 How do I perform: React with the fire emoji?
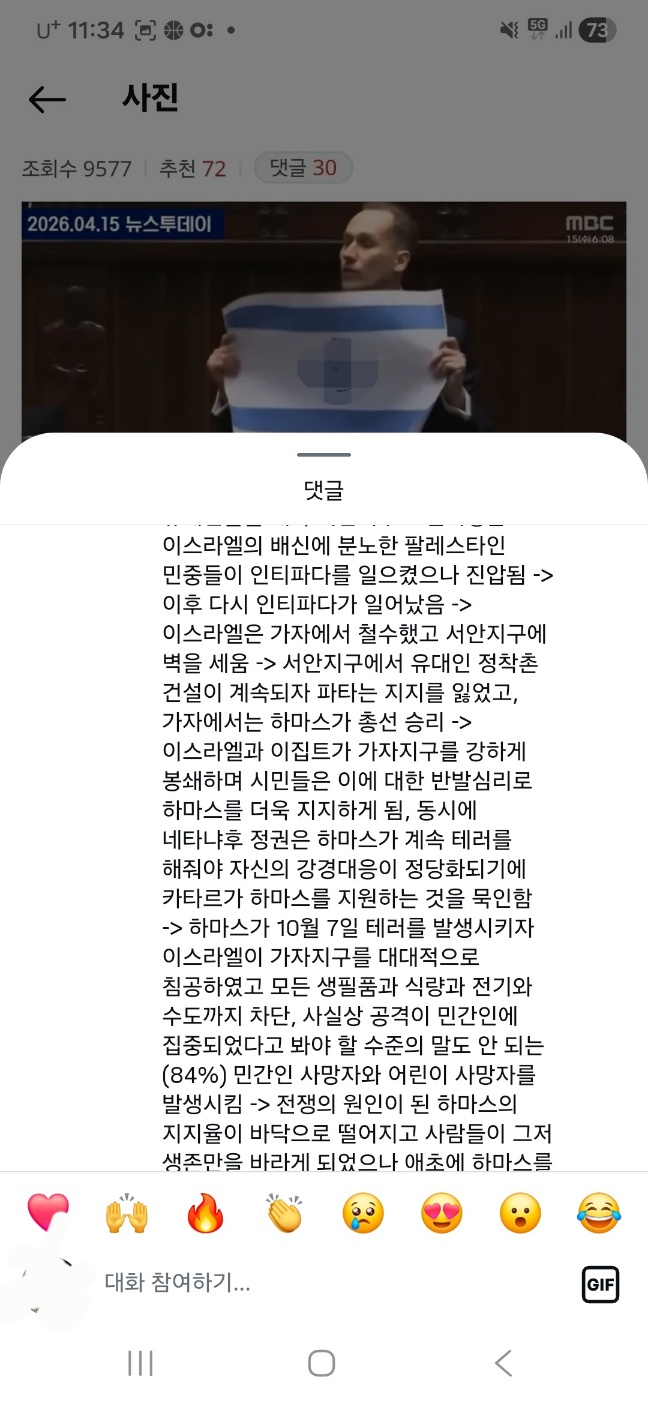[x=205, y=1215]
